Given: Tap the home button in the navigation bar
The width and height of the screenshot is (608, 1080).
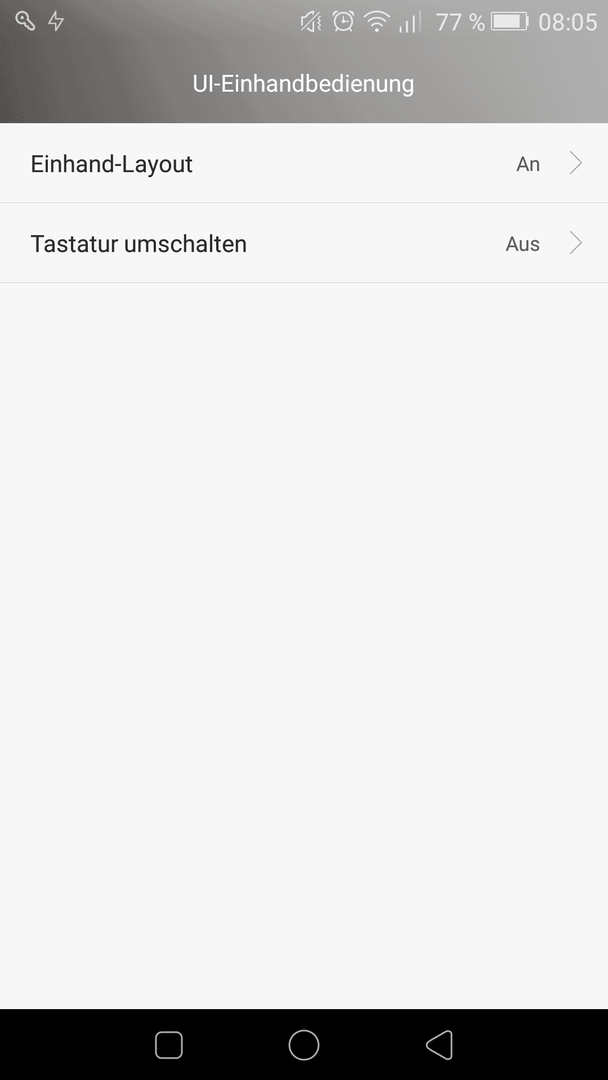Looking at the screenshot, I should (x=304, y=1045).
